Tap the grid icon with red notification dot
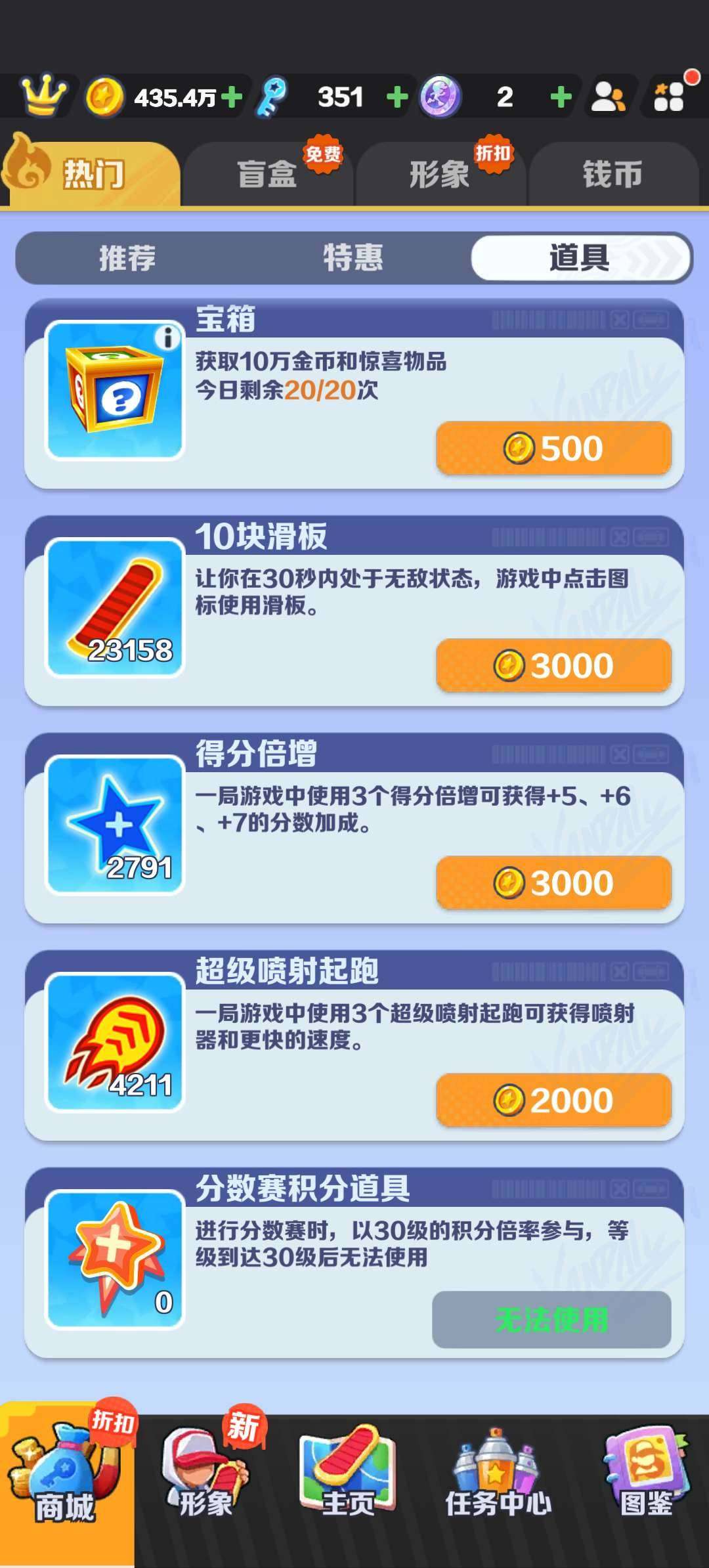Screen dimensions: 709x1568 (x=670, y=95)
